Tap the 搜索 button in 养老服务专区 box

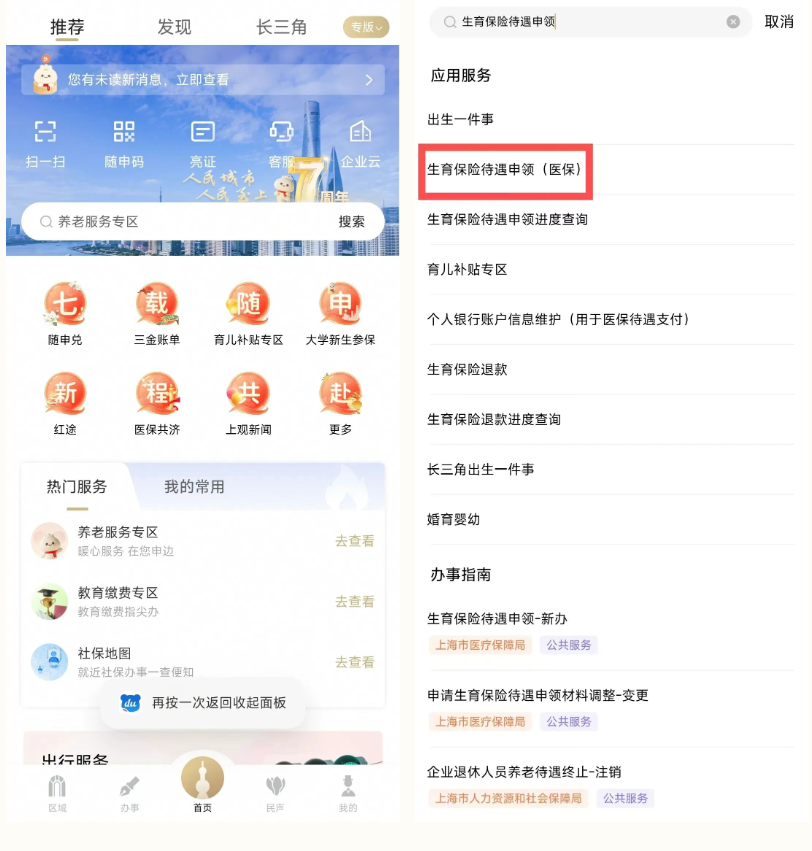pos(351,222)
